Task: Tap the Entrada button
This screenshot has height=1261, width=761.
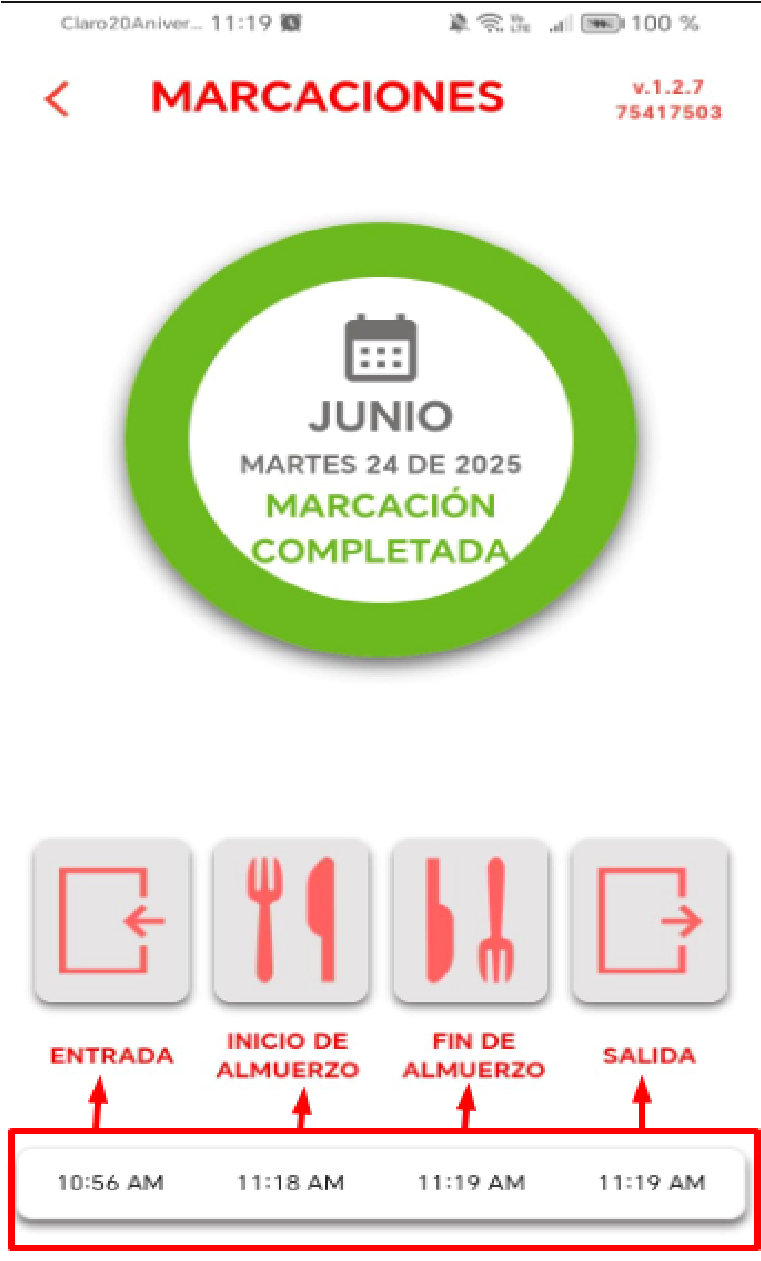Action: tap(111, 920)
